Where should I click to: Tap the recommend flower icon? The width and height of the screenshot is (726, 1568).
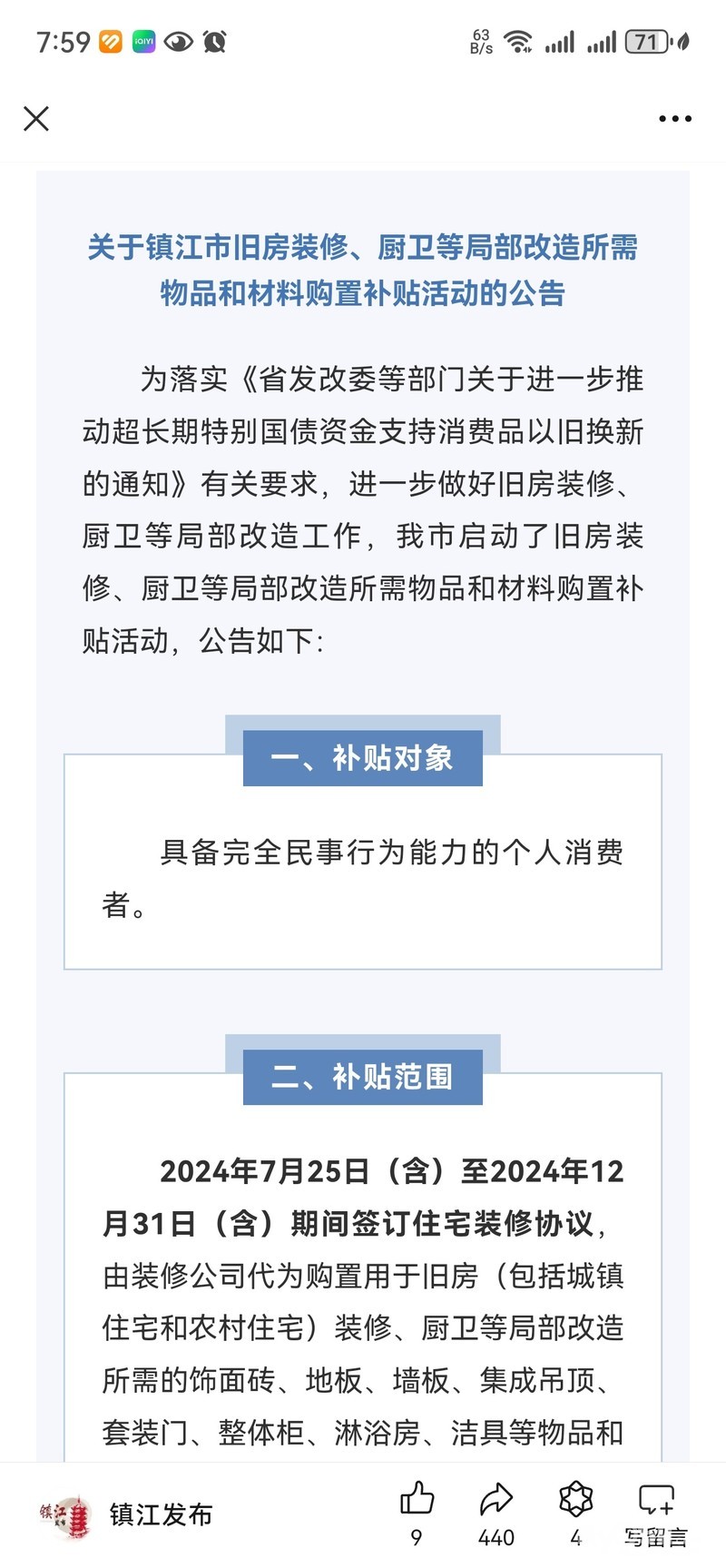pos(575,1512)
